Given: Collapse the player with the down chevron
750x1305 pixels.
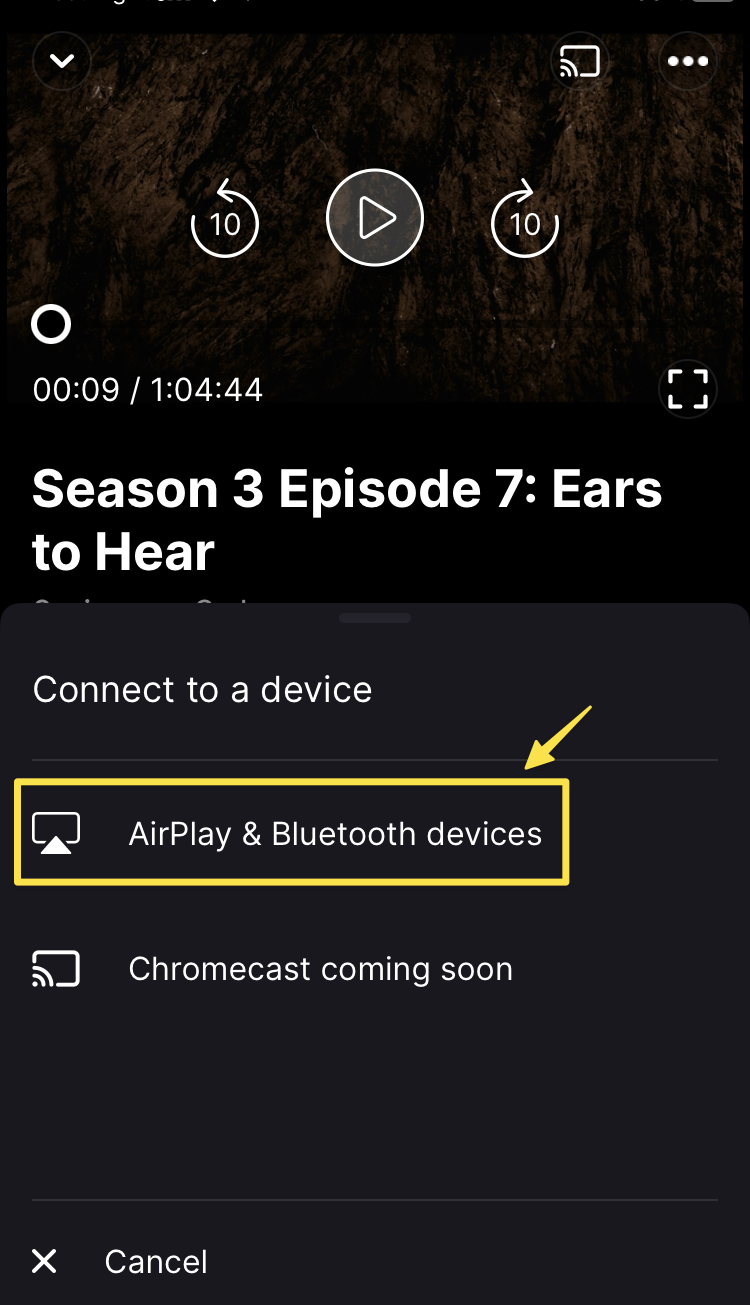Looking at the screenshot, I should pos(62,61).
